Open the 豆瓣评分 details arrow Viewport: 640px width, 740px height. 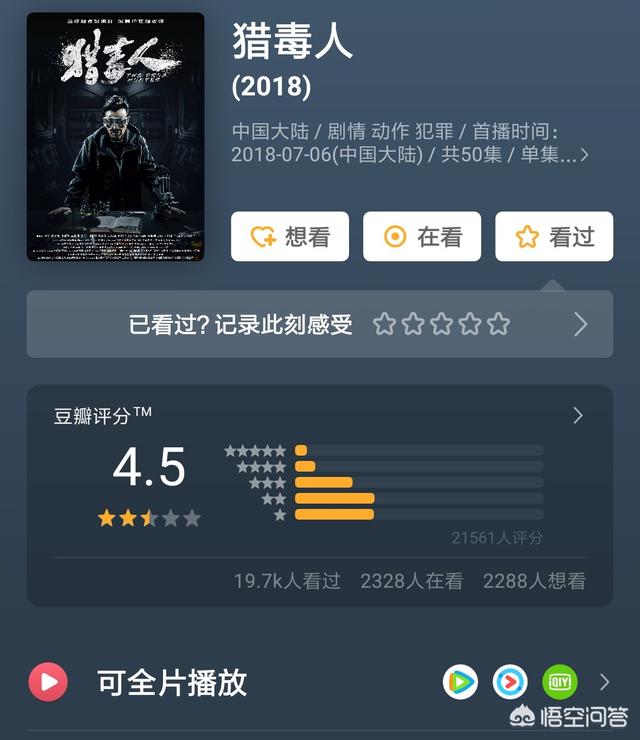pyautogui.click(x=578, y=416)
